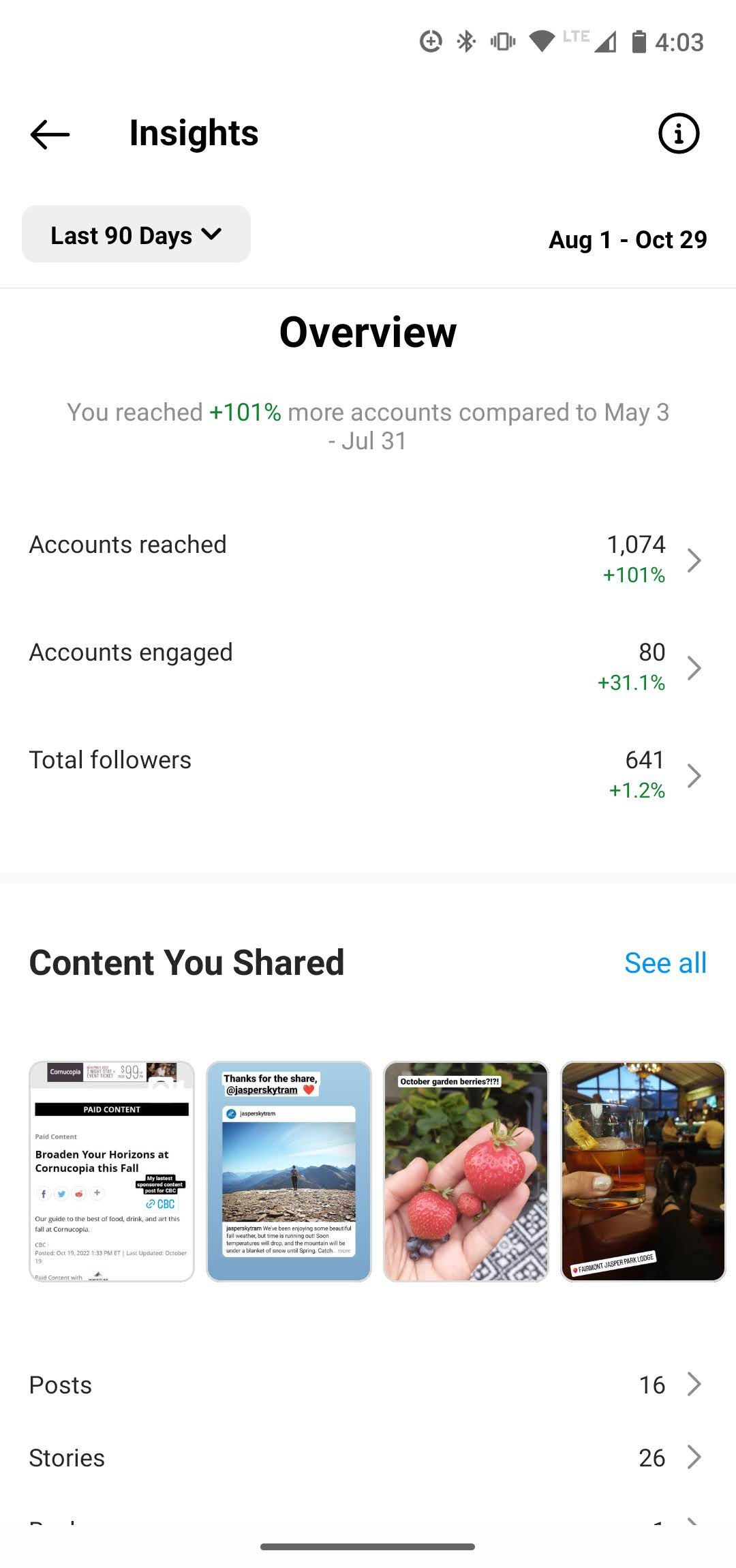Screen dimensions: 736x1568
Task: Open Accounts reached details
Action: pos(368,559)
